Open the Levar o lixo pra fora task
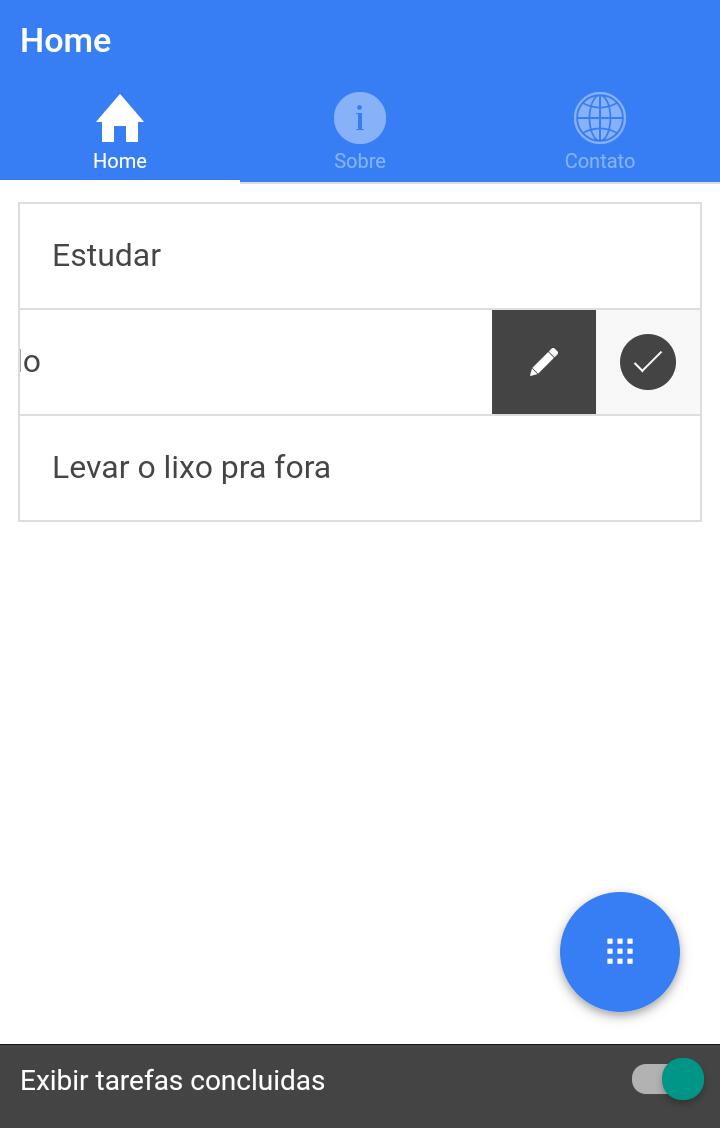720x1128 pixels. [360, 468]
